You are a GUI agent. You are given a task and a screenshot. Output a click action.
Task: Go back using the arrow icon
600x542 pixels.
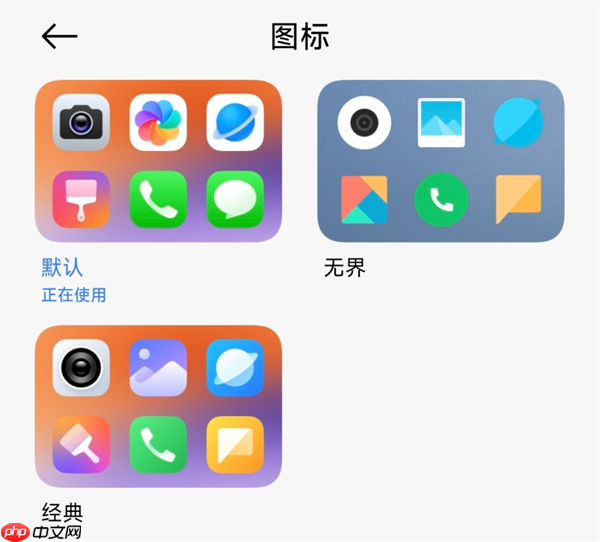(x=59, y=37)
